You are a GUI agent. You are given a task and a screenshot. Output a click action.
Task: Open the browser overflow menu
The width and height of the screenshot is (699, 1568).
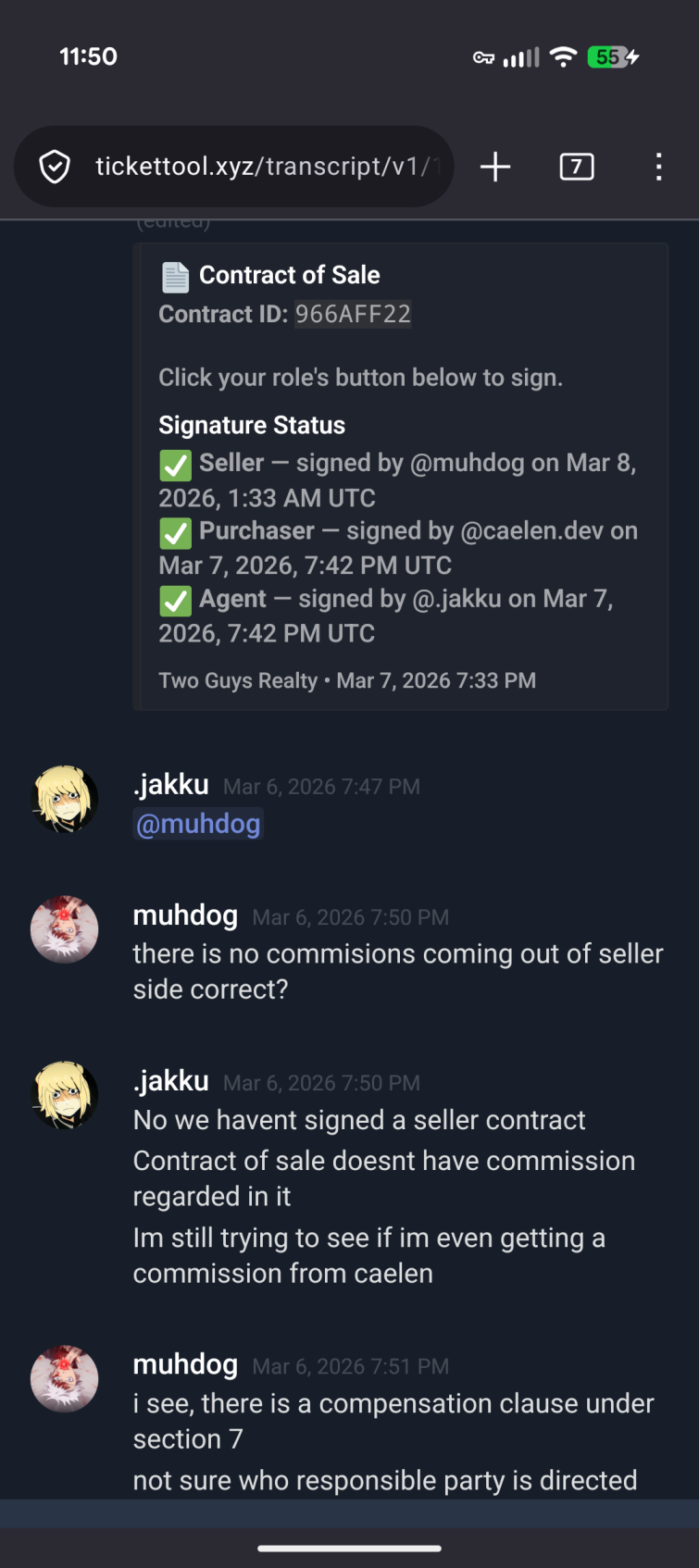pos(658,167)
